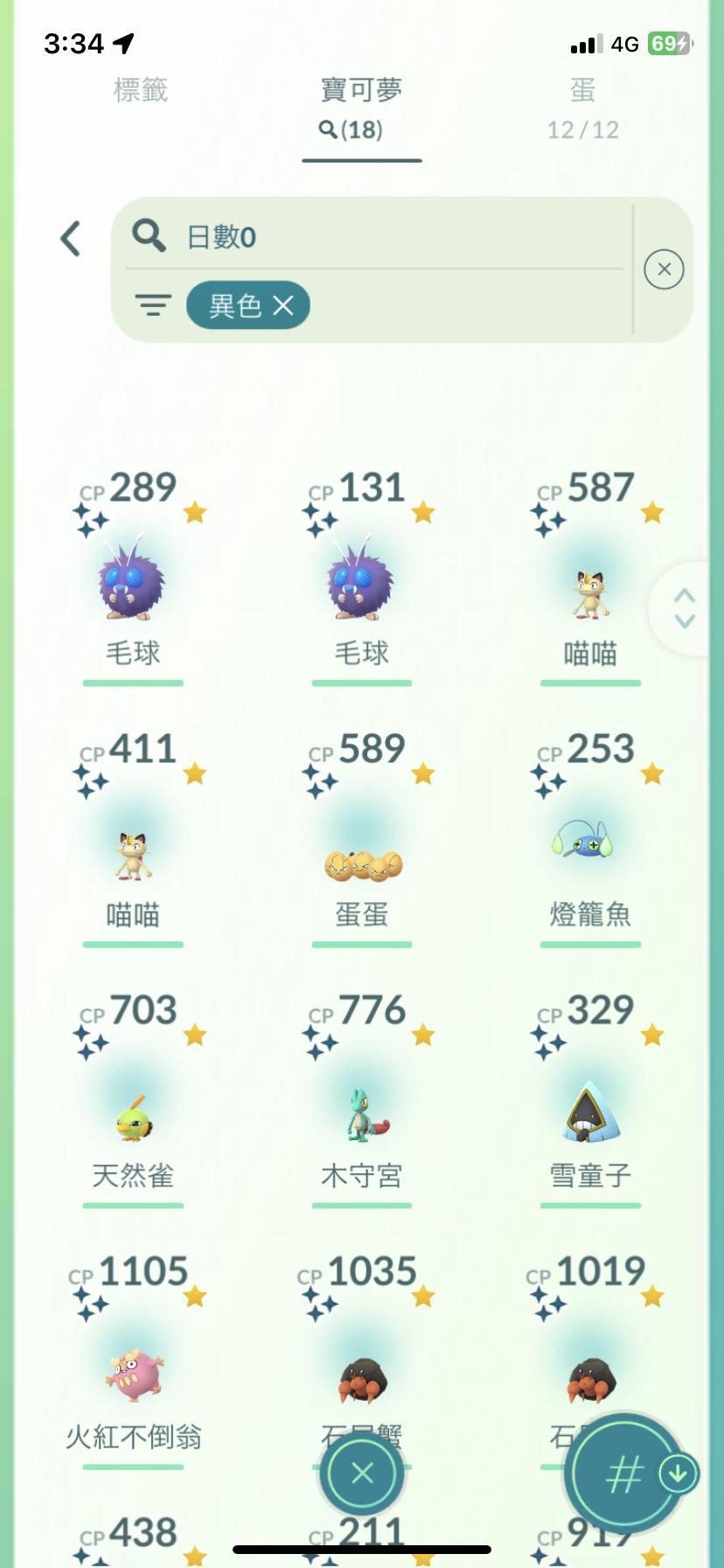Remove the 異色 filter chip

(283, 305)
